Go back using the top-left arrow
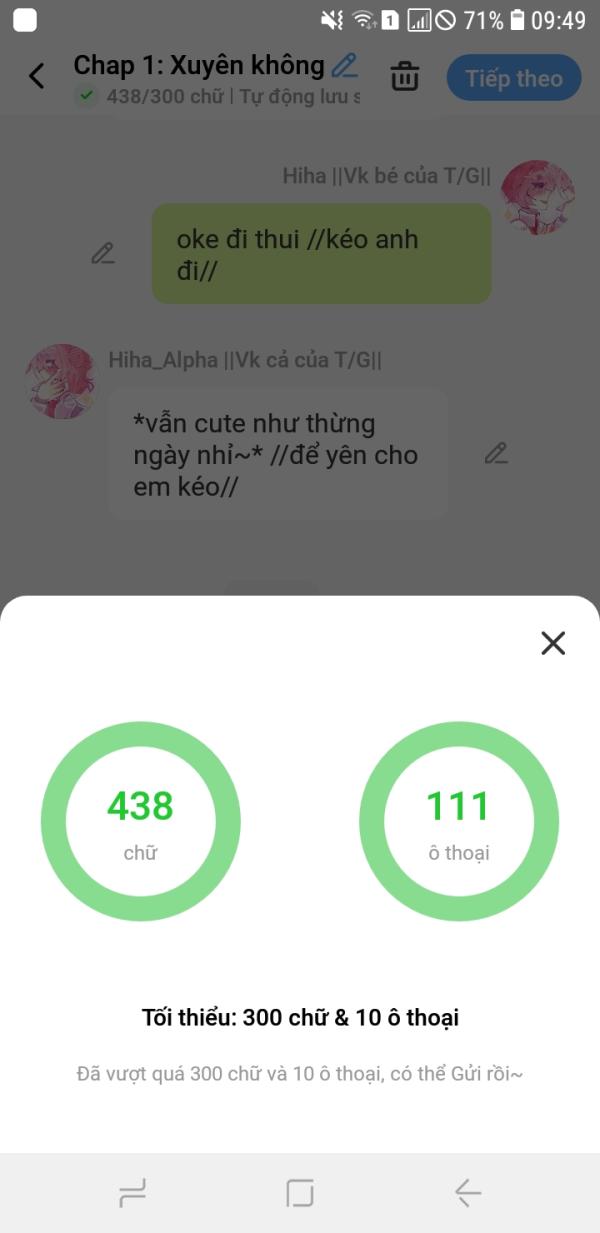The width and height of the screenshot is (600, 1233). [37, 76]
